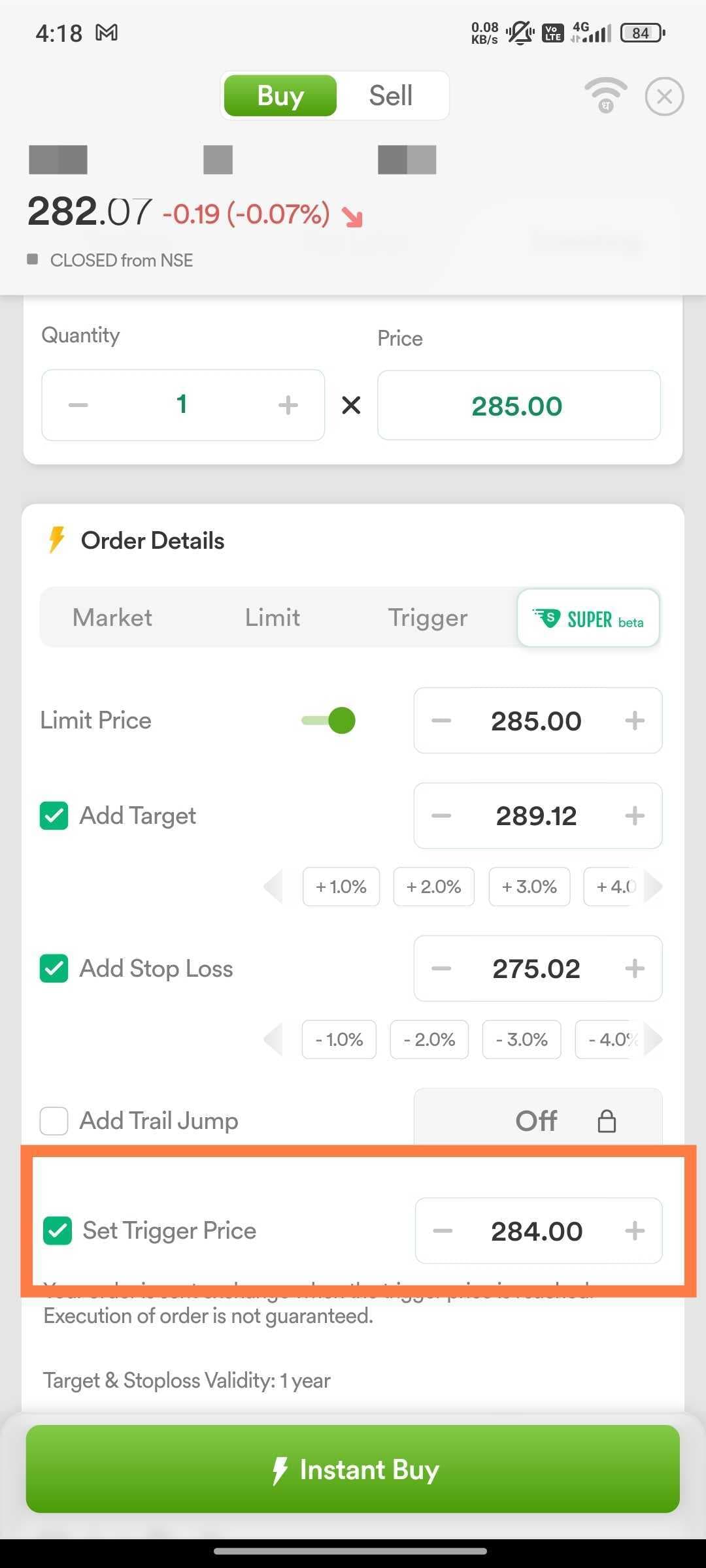Screen dimensions: 706x1568
Task: Close the order screen
Action: coord(664,96)
